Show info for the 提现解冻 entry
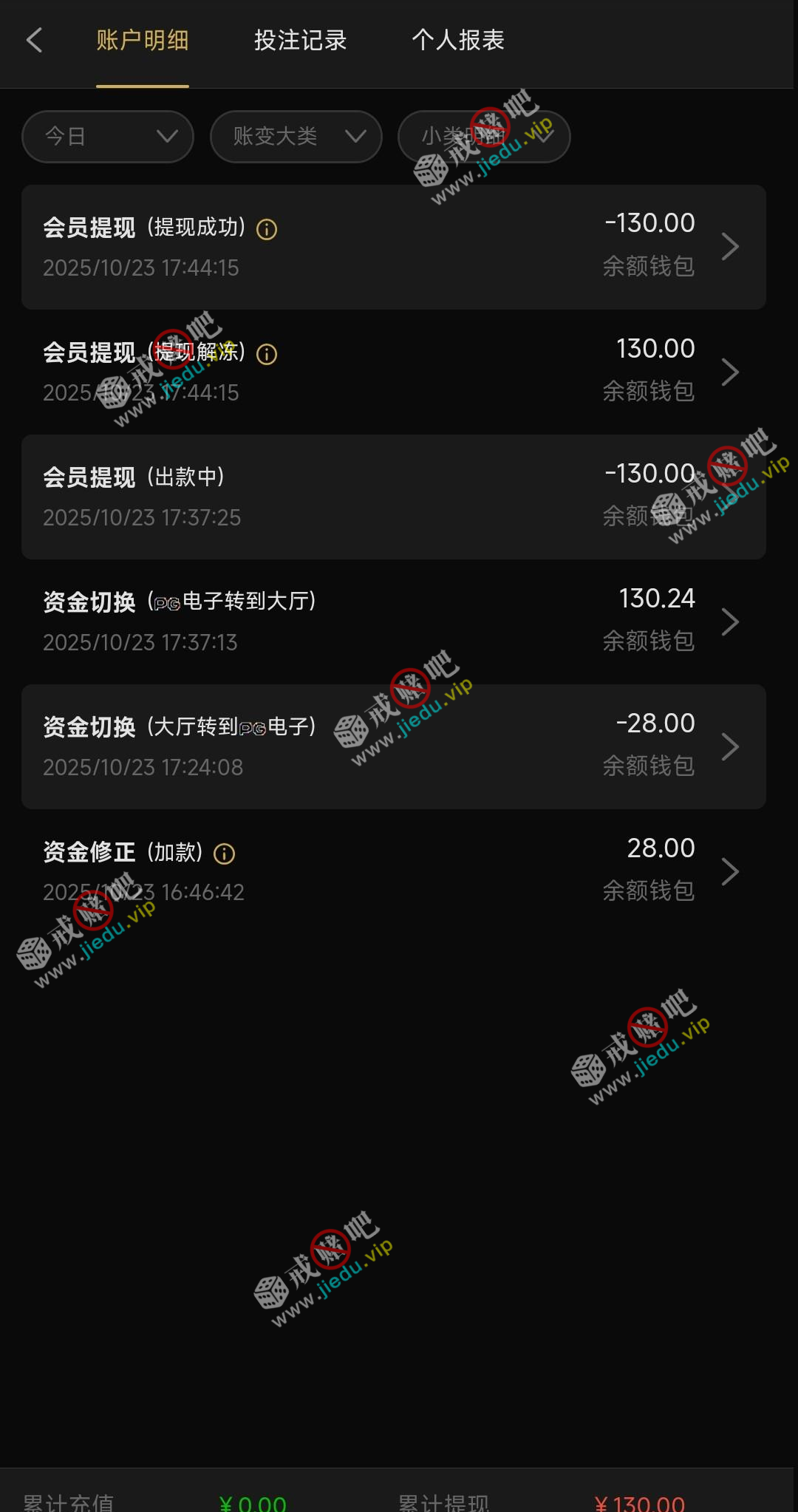 [267, 355]
